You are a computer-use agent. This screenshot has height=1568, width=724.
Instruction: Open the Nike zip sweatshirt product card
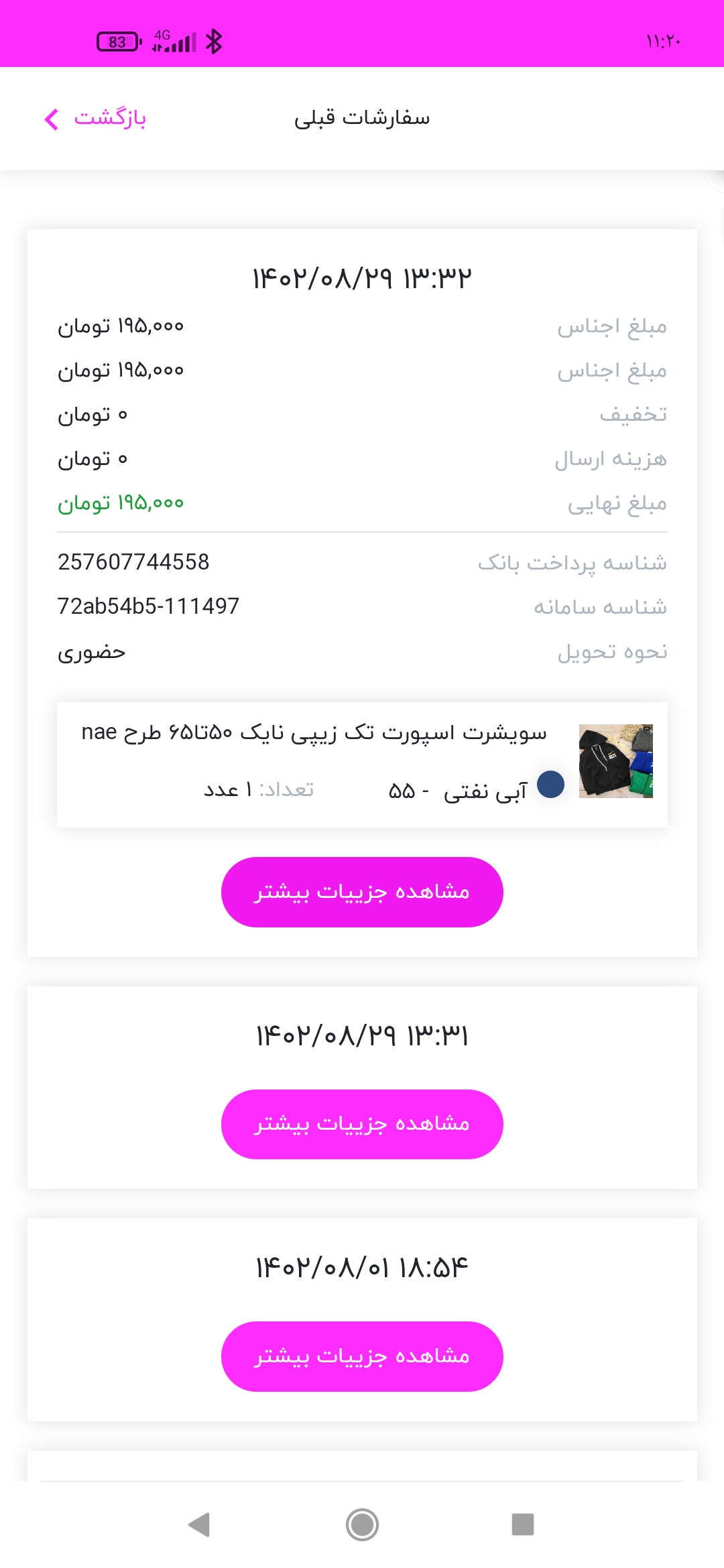(x=362, y=765)
